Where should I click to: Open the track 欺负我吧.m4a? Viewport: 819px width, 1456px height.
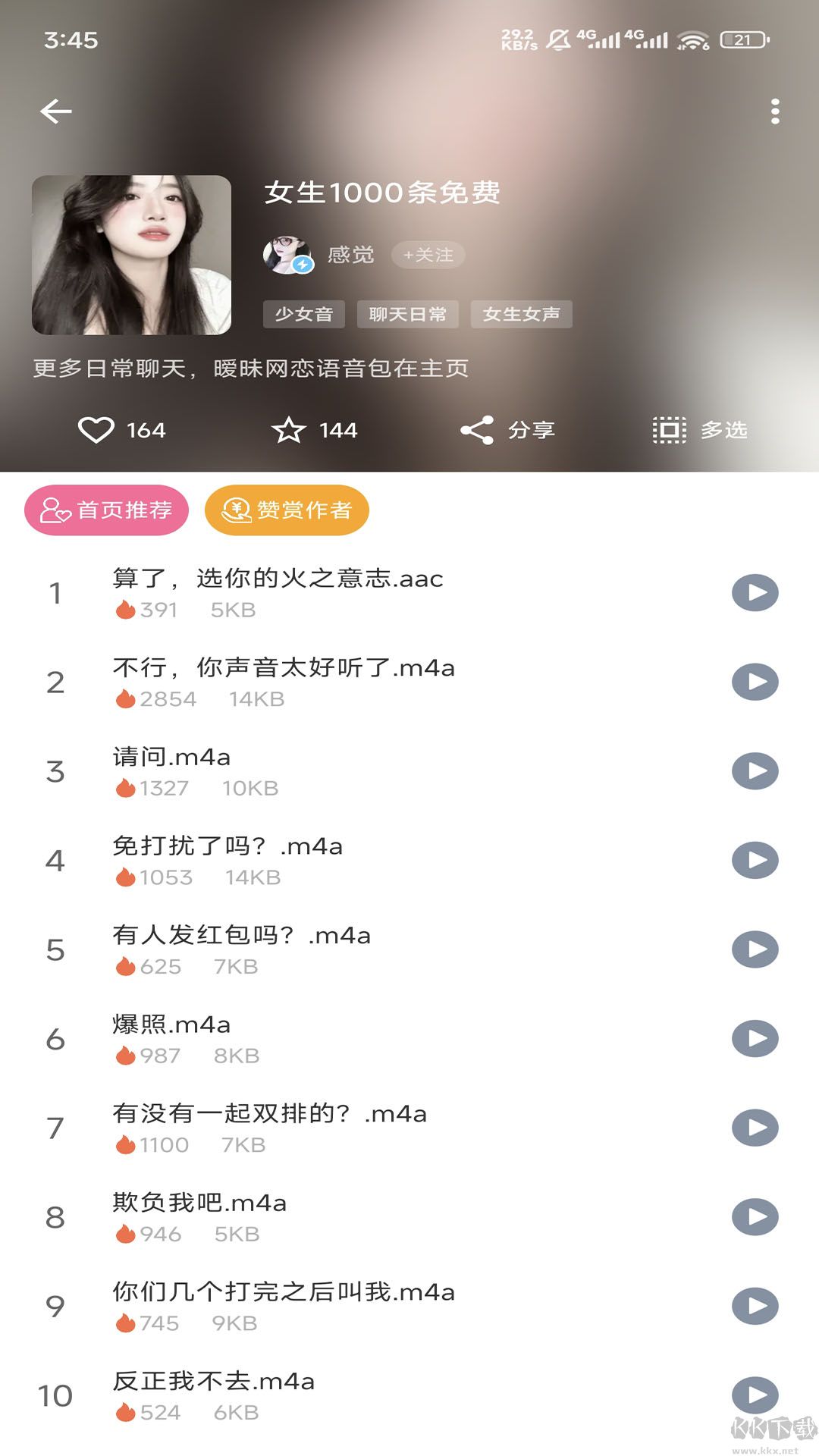(201, 1203)
